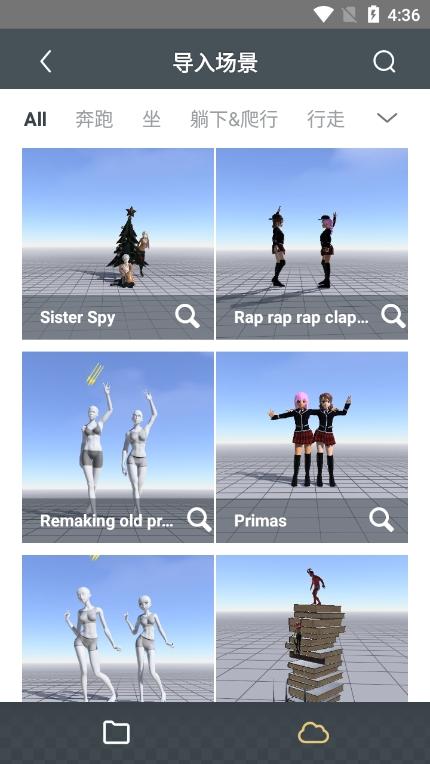Preview Primas with its magnifier icon

pyautogui.click(x=381, y=520)
